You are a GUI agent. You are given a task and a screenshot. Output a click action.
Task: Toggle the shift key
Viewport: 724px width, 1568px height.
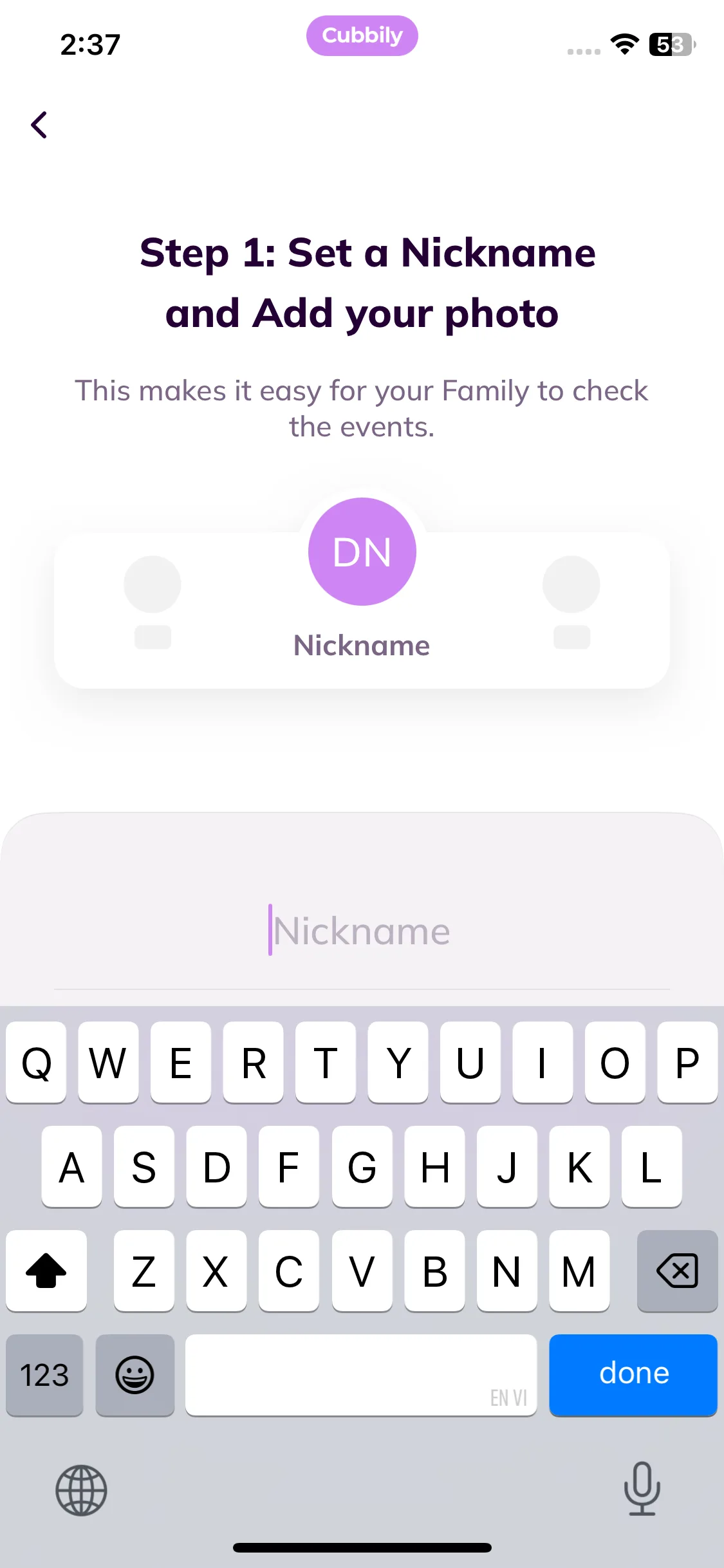tap(46, 1271)
